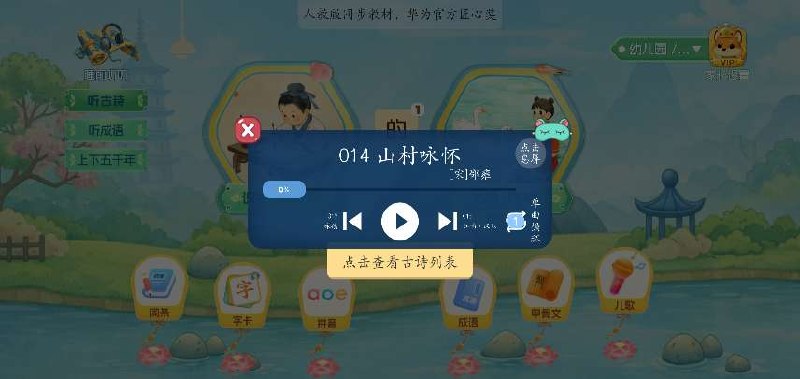Open the 拼音 pinyin section
The width and height of the screenshot is (800, 379).
(327, 301)
